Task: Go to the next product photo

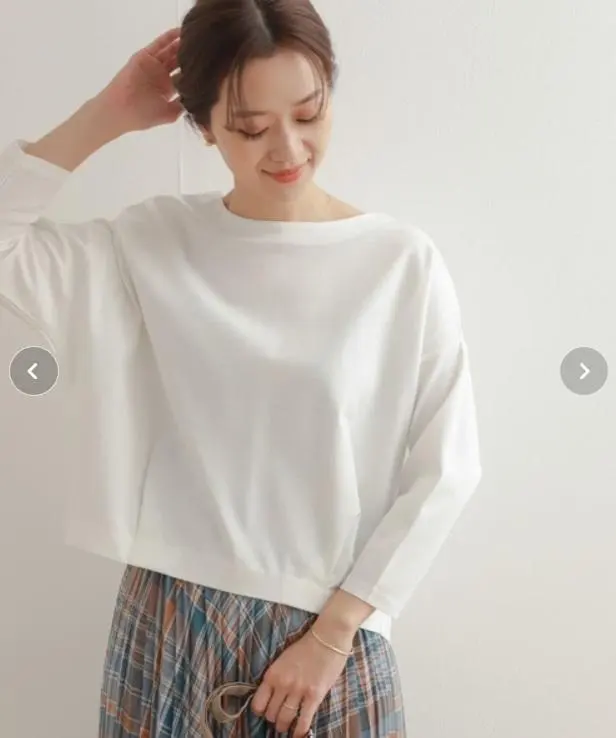Action: click(584, 371)
